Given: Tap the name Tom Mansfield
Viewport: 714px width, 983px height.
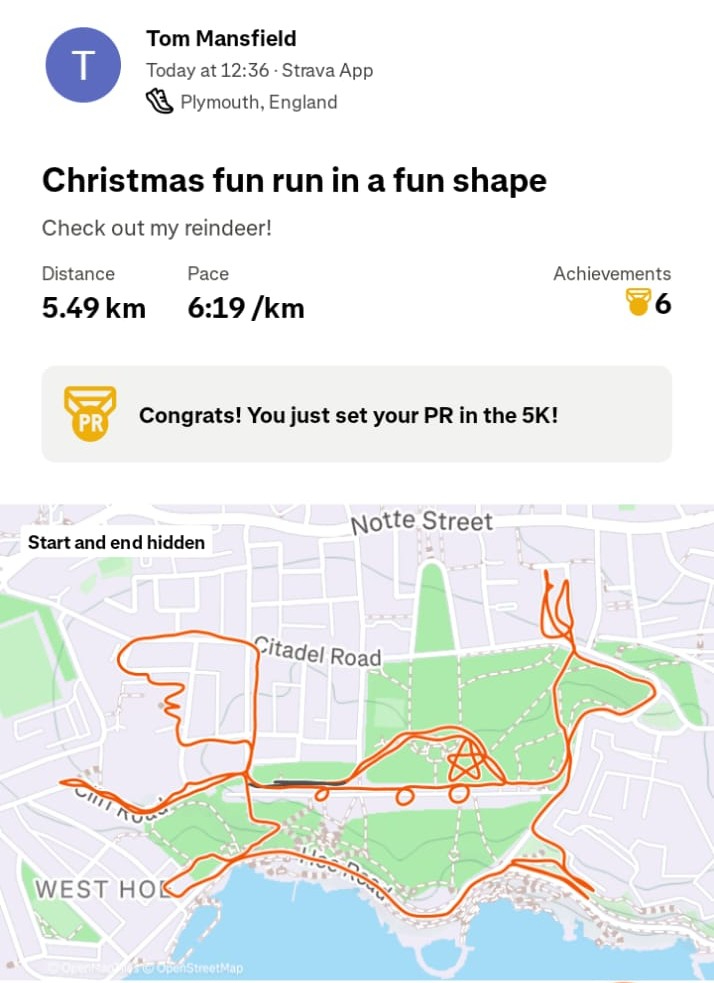Looking at the screenshot, I should (x=221, y=38).
